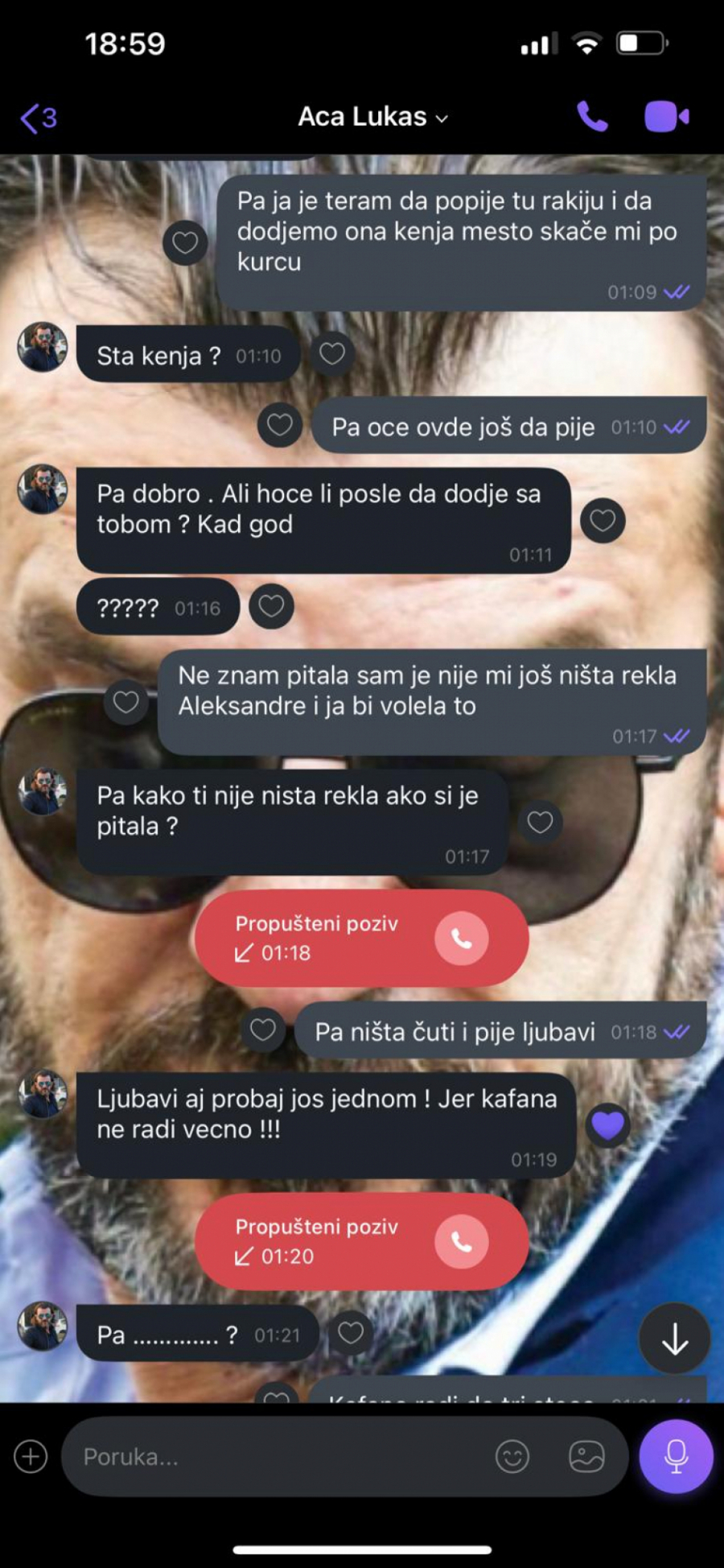Open Aca Lukas chat info dropdown
The image size is (724, 1568).
point(372,118)
